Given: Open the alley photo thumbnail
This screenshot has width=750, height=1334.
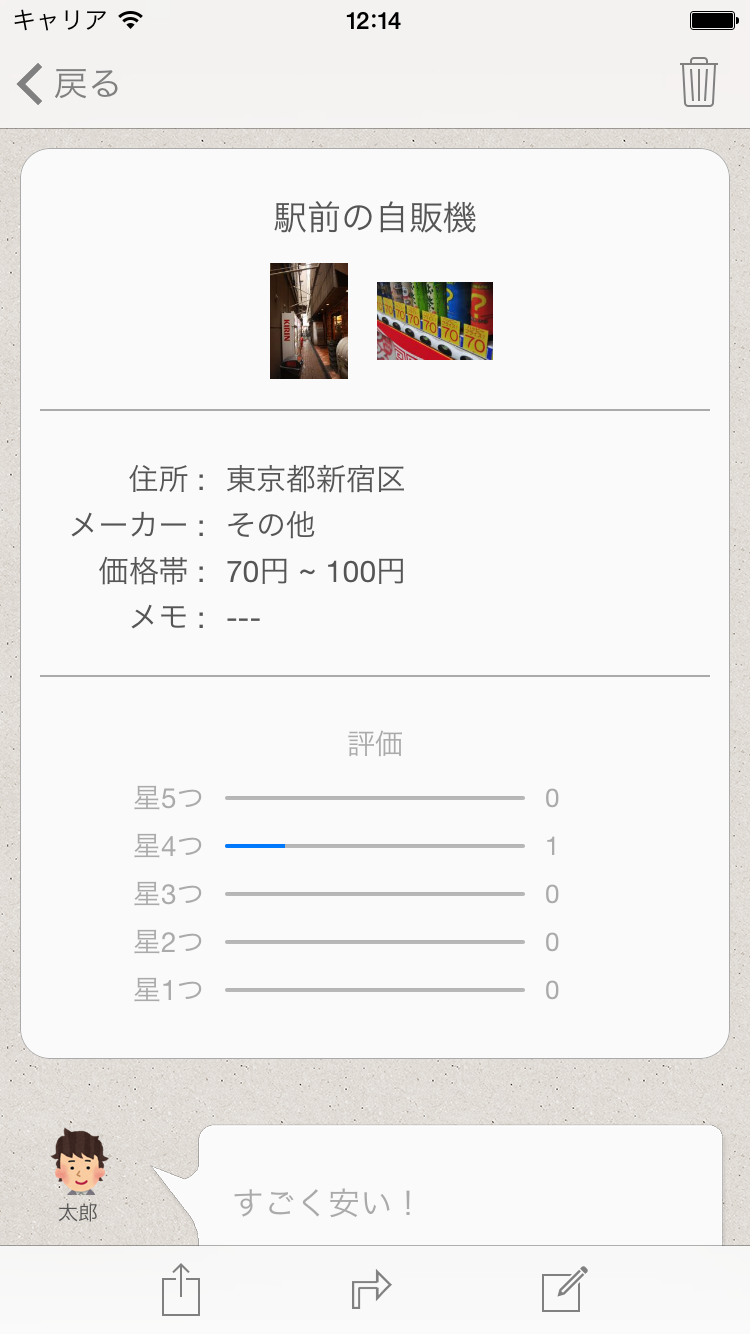Looking at the screenshot, I should point(309,321).
